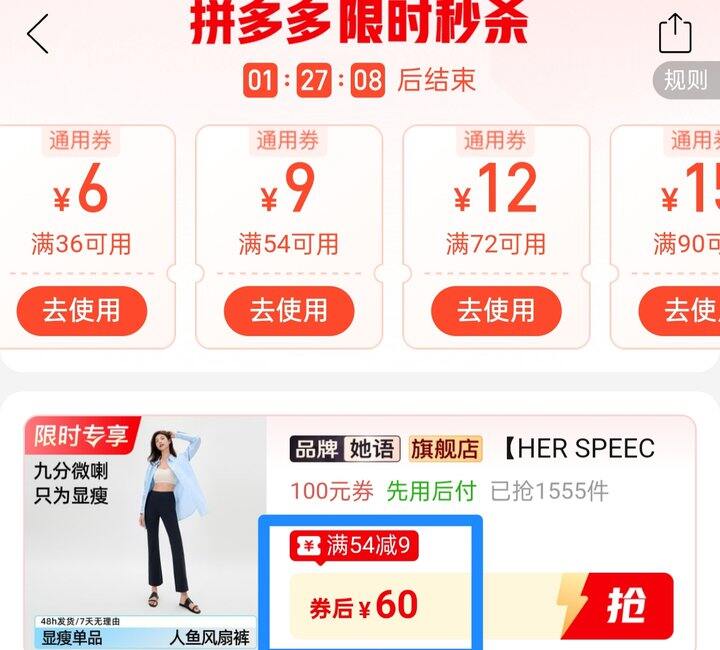Go back using the top-left arrow
720x650 pixels.
point(38,34)
